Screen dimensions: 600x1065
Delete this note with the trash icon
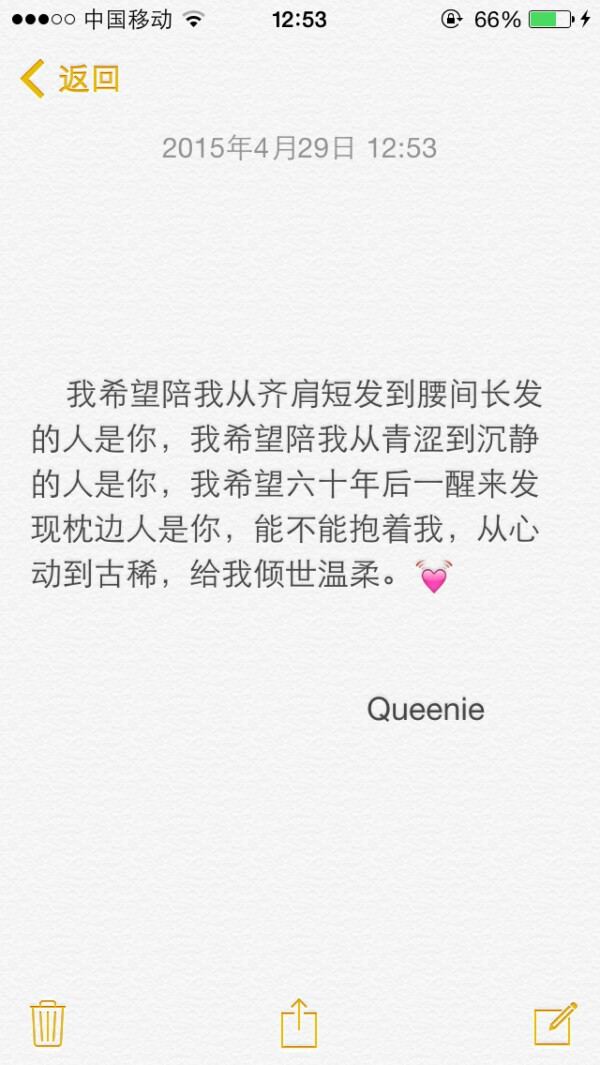pyautogui.click(x=47, y=1023)
